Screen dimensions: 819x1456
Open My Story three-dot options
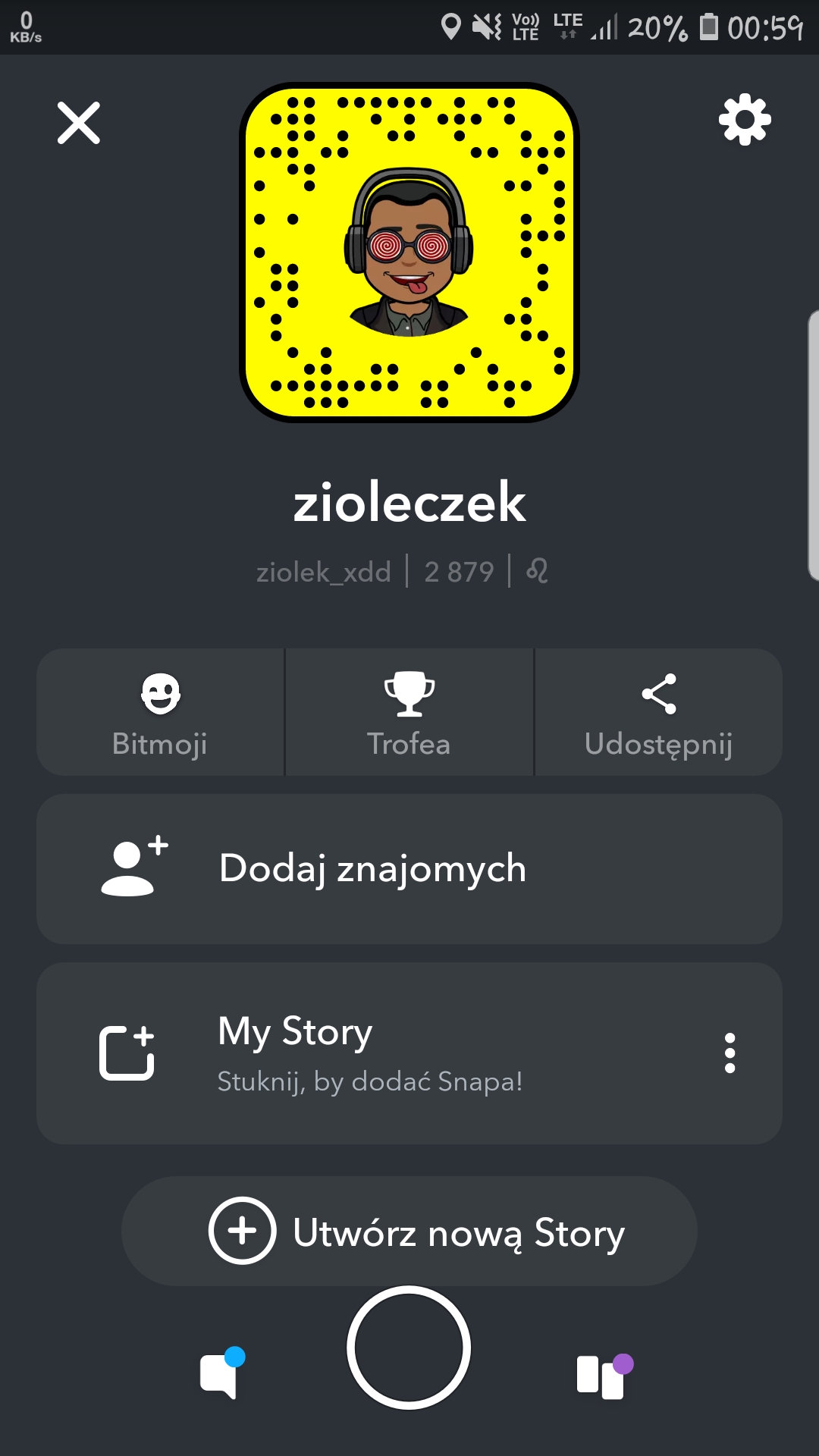[730, 1053]
